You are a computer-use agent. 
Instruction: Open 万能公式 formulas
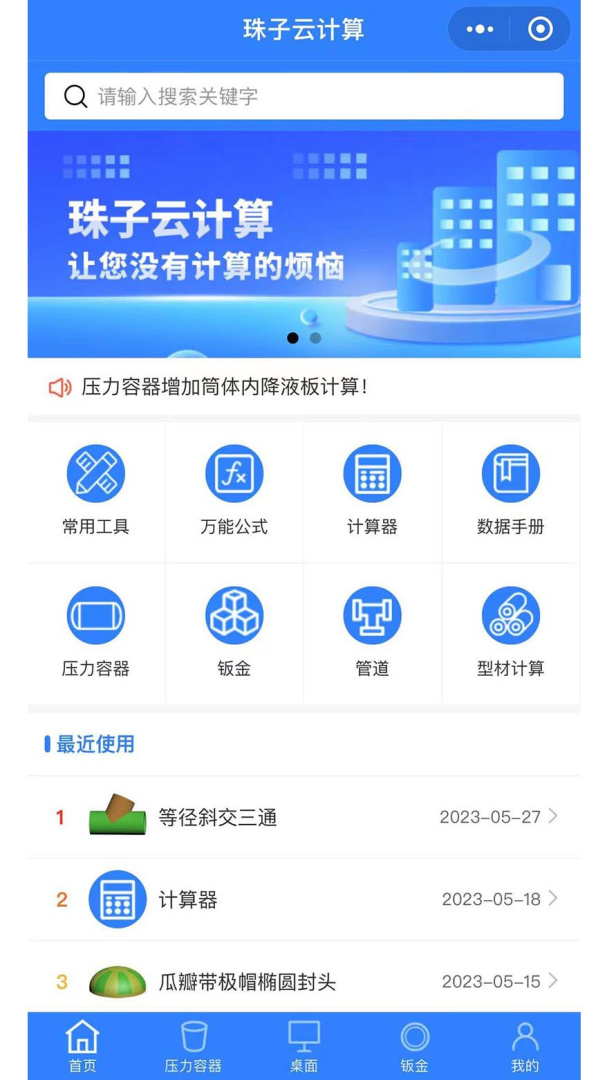click(234, 491)
